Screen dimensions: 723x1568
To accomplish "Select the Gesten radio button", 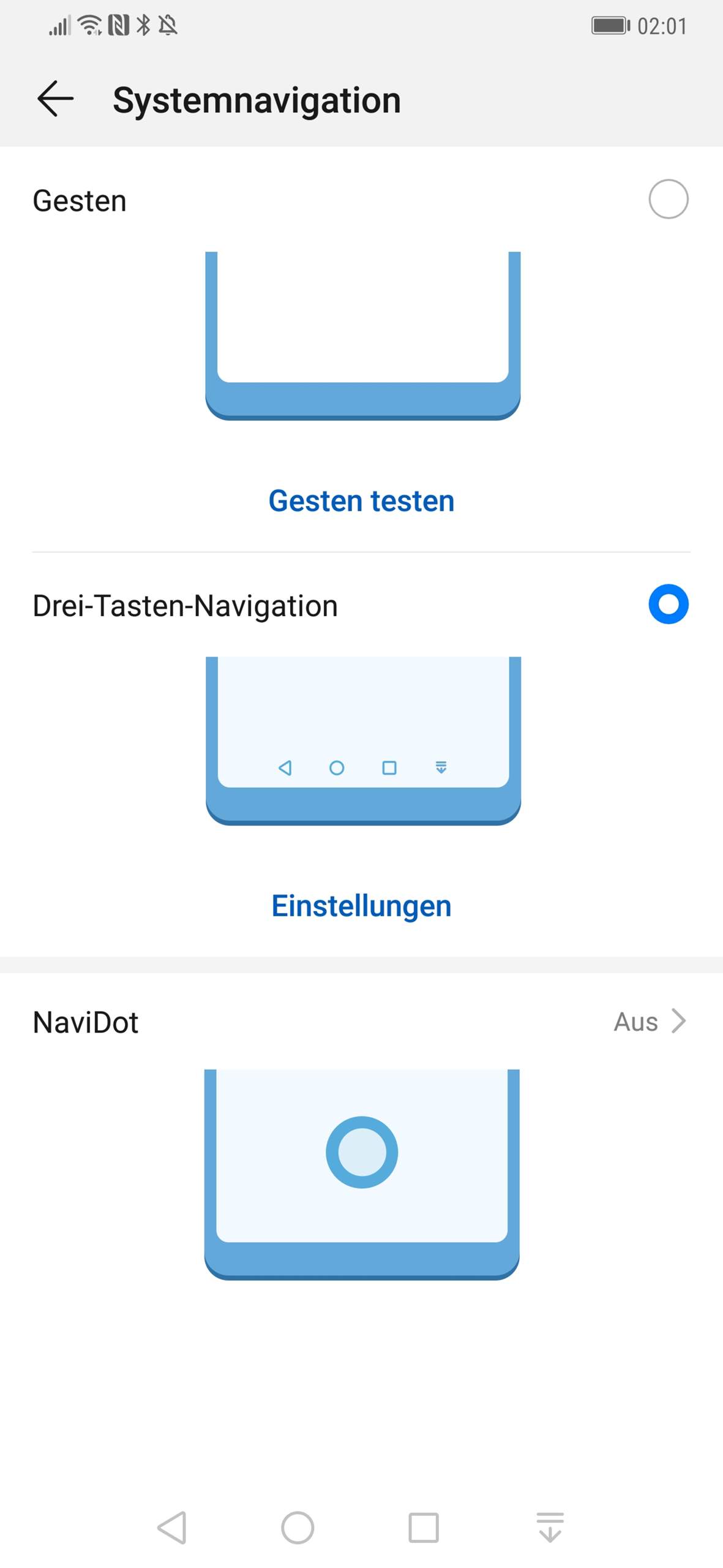I will pos(670,199).
